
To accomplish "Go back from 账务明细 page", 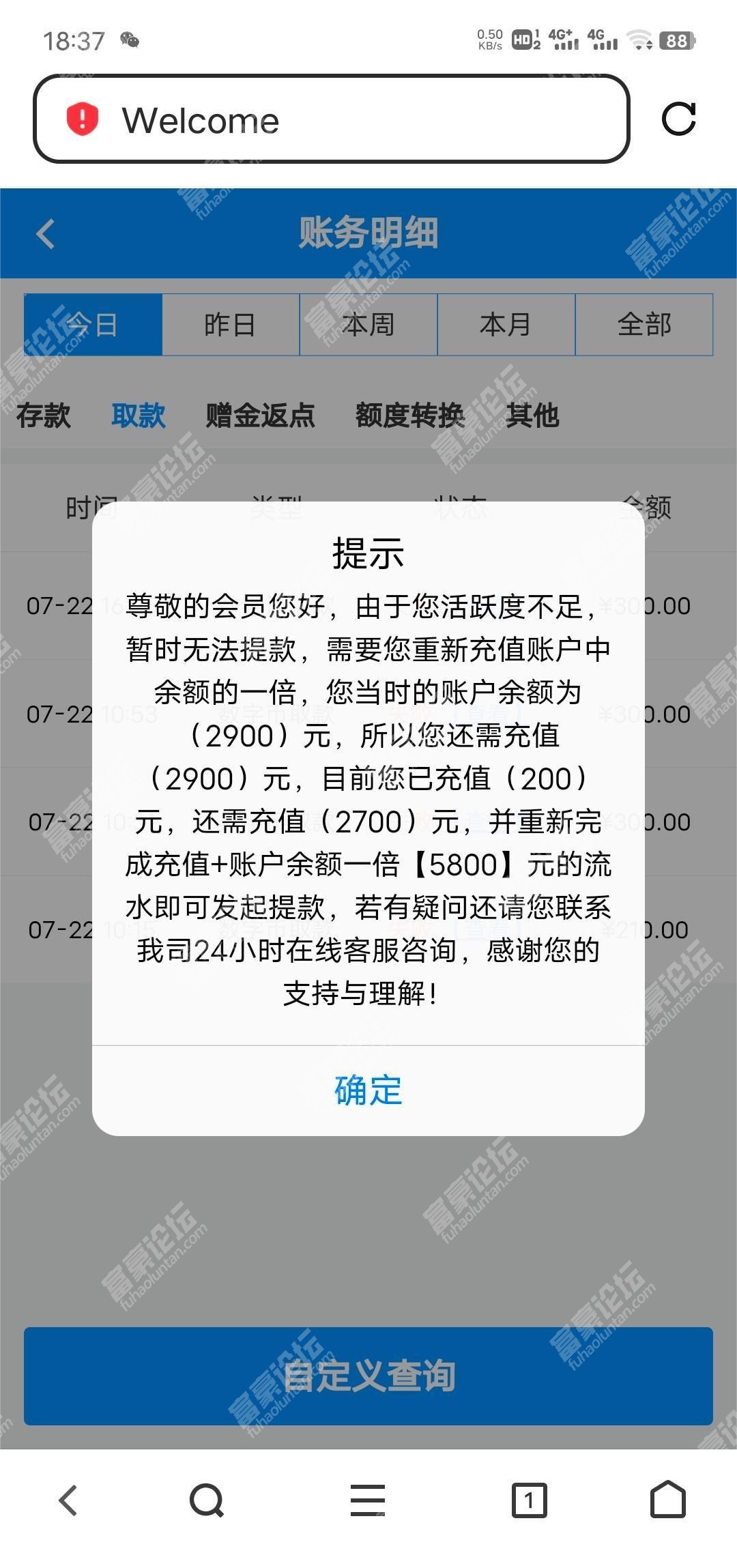I will (x=46, y=234).
